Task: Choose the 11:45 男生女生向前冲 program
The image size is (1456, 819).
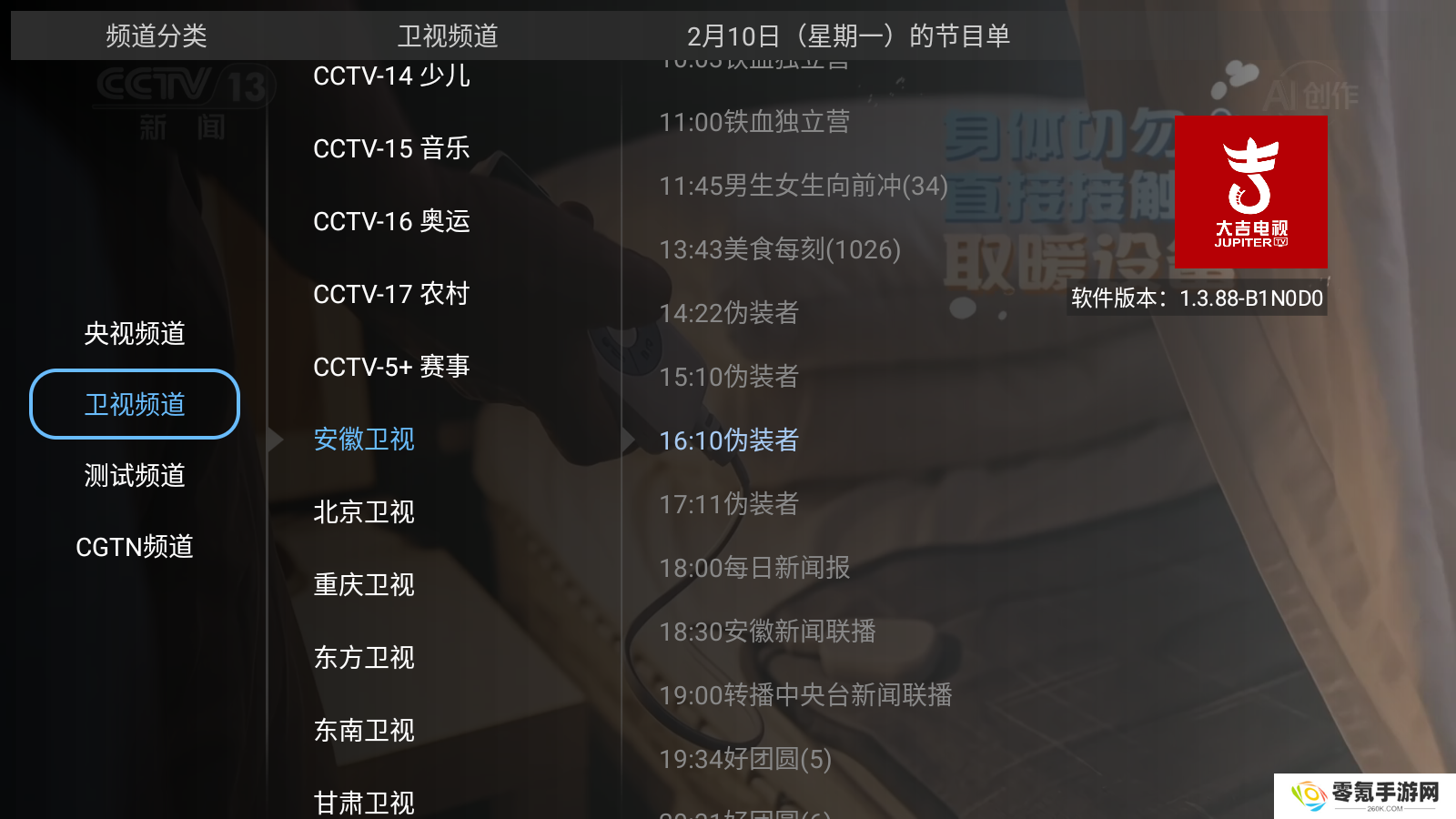Action: point(804,186)
